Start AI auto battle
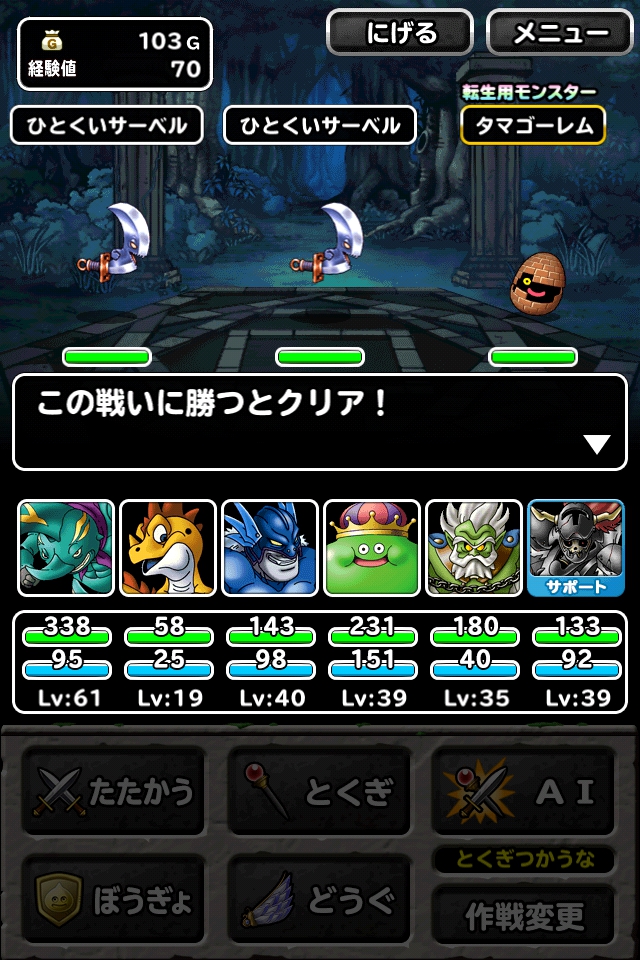640x960 pixels. [524, 793]
